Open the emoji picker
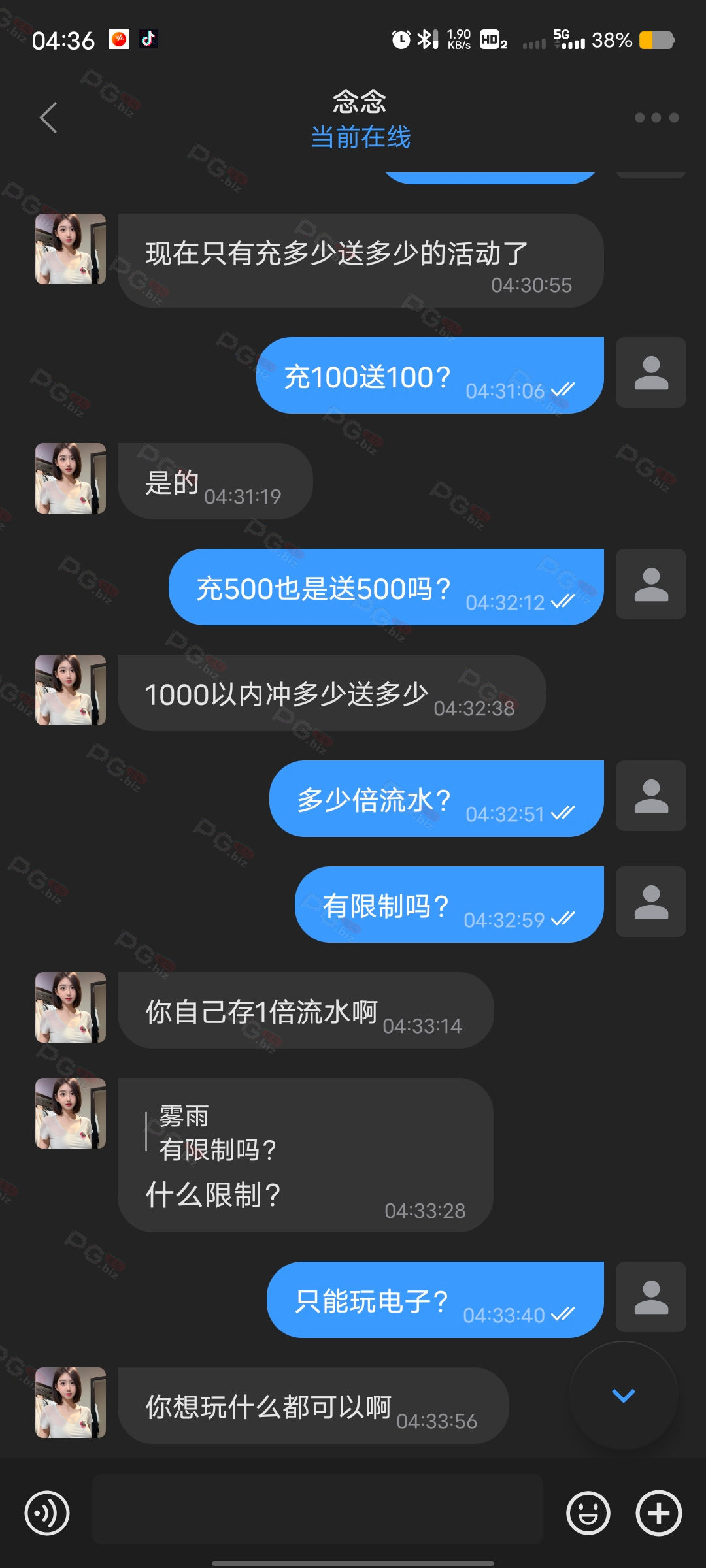This screenshot has width=706, height=1568. 588,1512
